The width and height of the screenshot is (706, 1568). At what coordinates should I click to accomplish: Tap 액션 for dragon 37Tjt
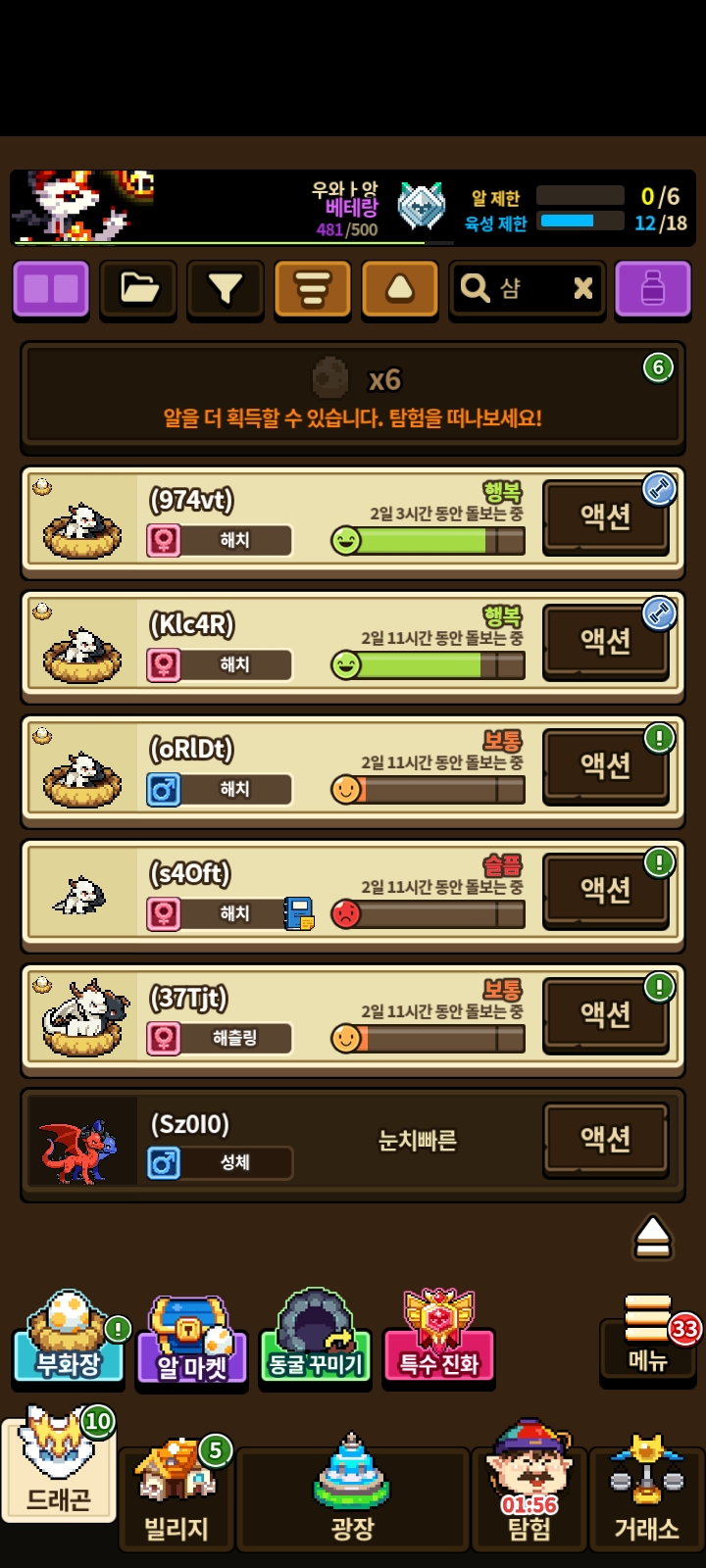pos(605,1014)
